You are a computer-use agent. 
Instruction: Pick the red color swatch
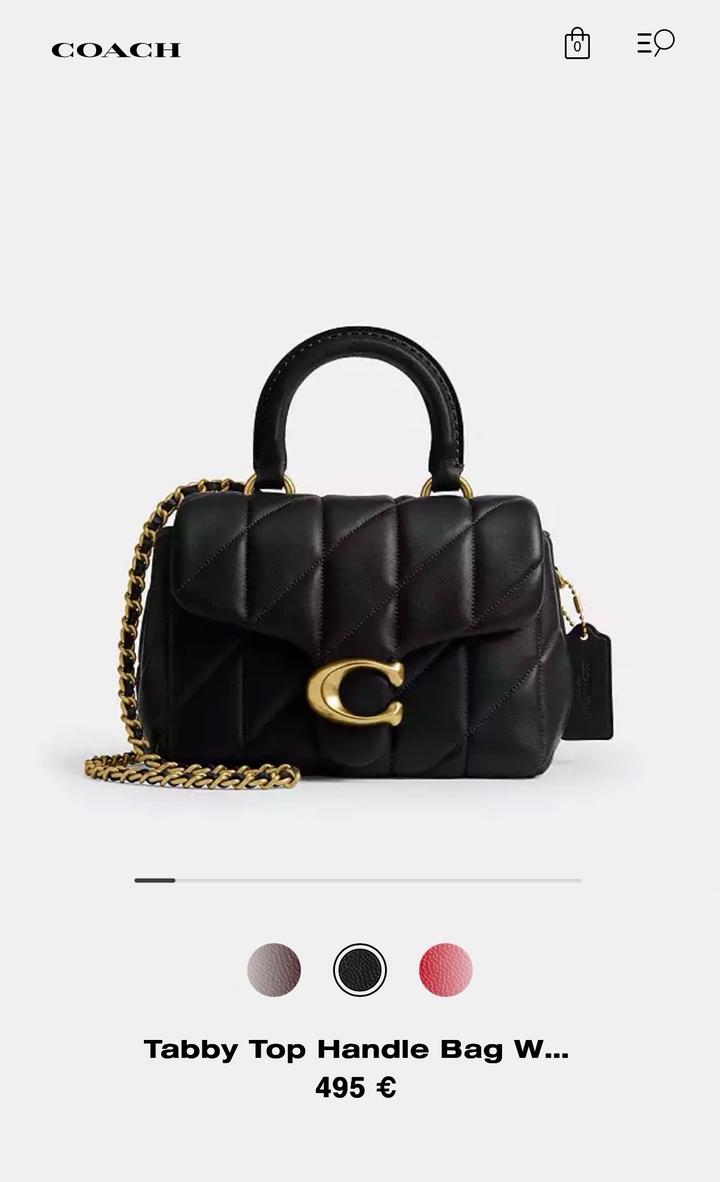446,970
